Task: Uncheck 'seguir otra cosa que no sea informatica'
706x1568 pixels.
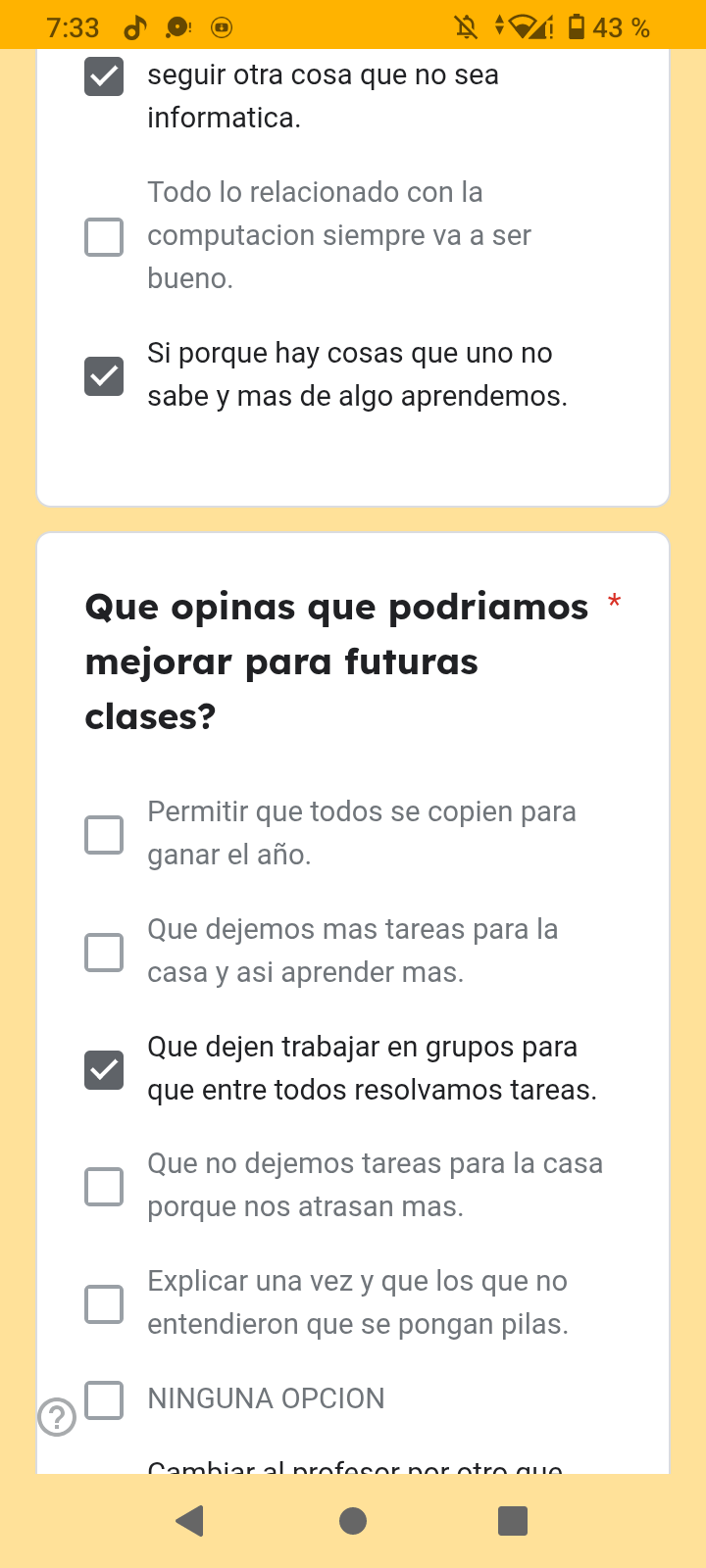Action: click(104, 76)
